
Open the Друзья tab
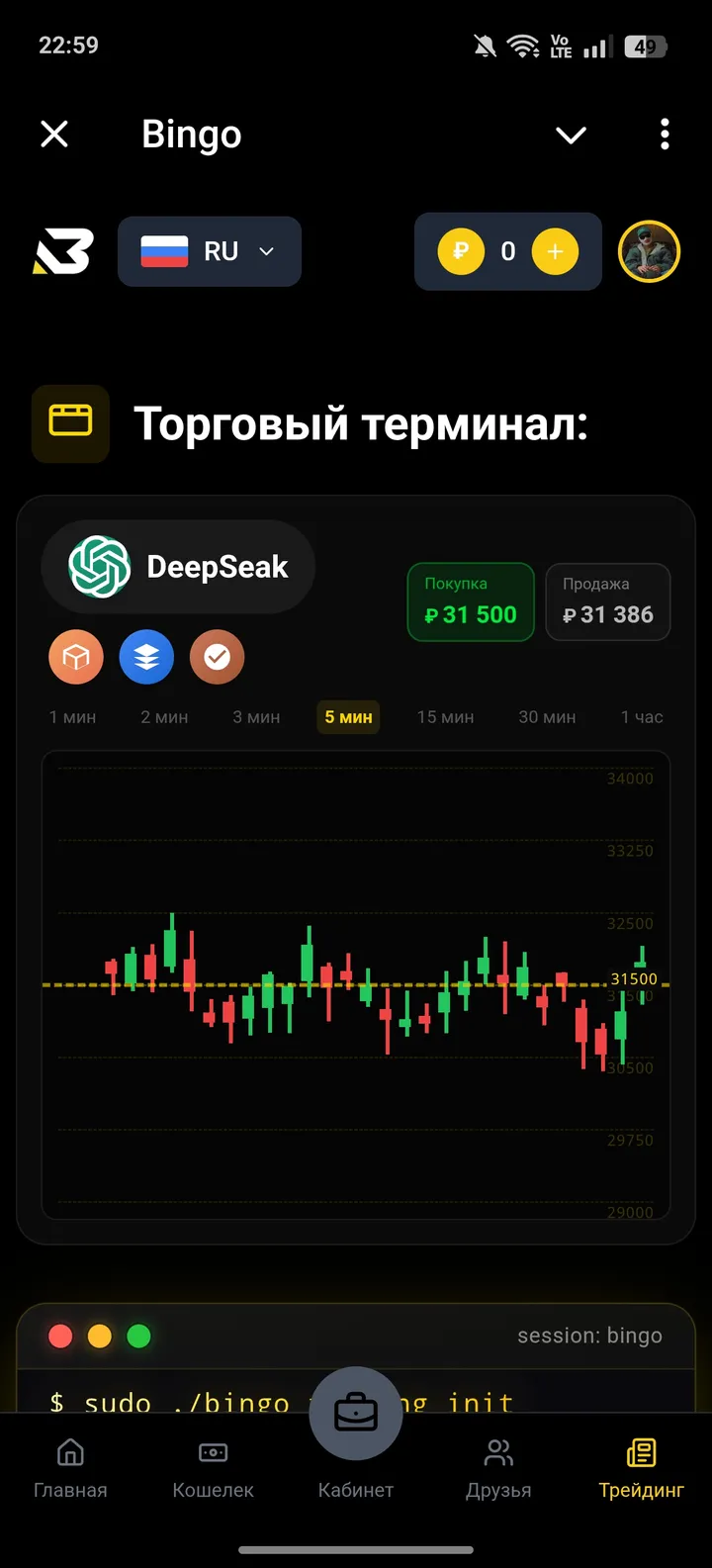pyautogui.click(x=498, y=1469)
